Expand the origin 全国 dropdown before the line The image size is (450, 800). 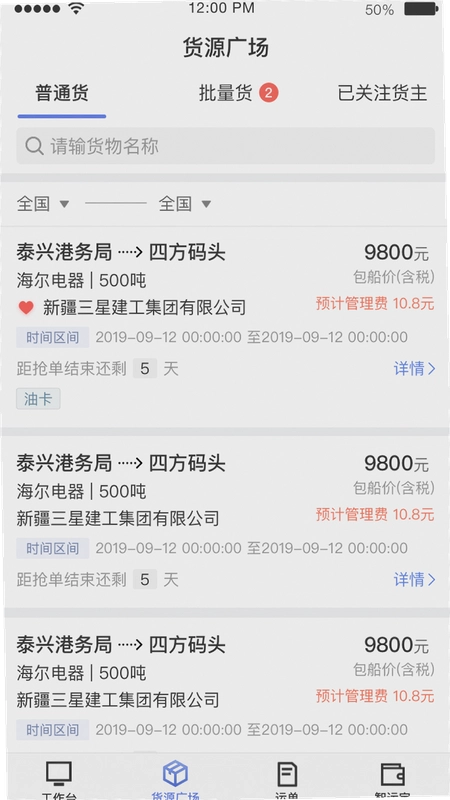coord(42,204)
